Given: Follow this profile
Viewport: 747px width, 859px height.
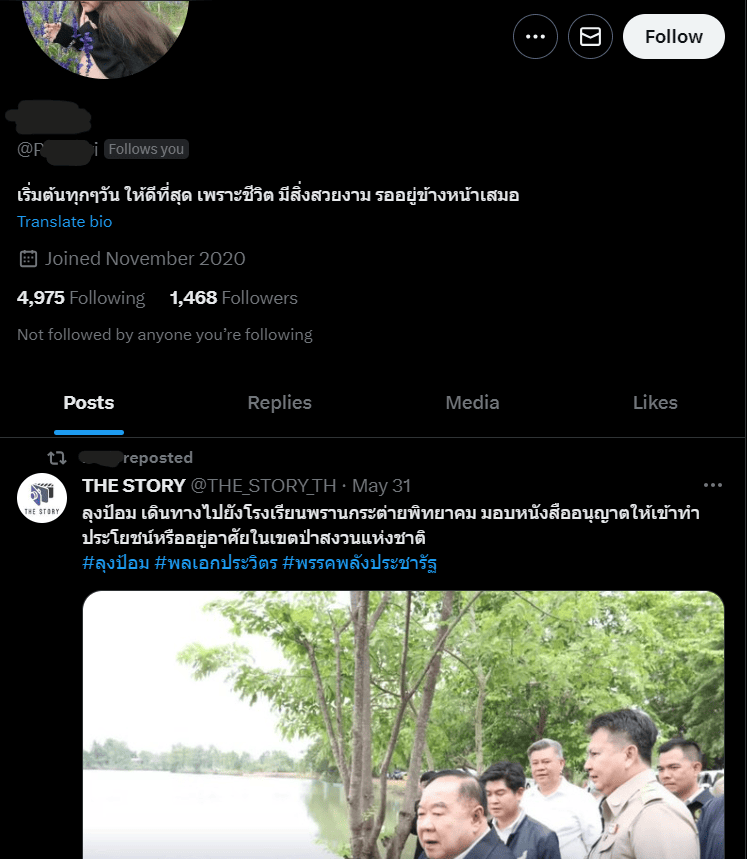Looking at the screenshot, I should (673, 37).
